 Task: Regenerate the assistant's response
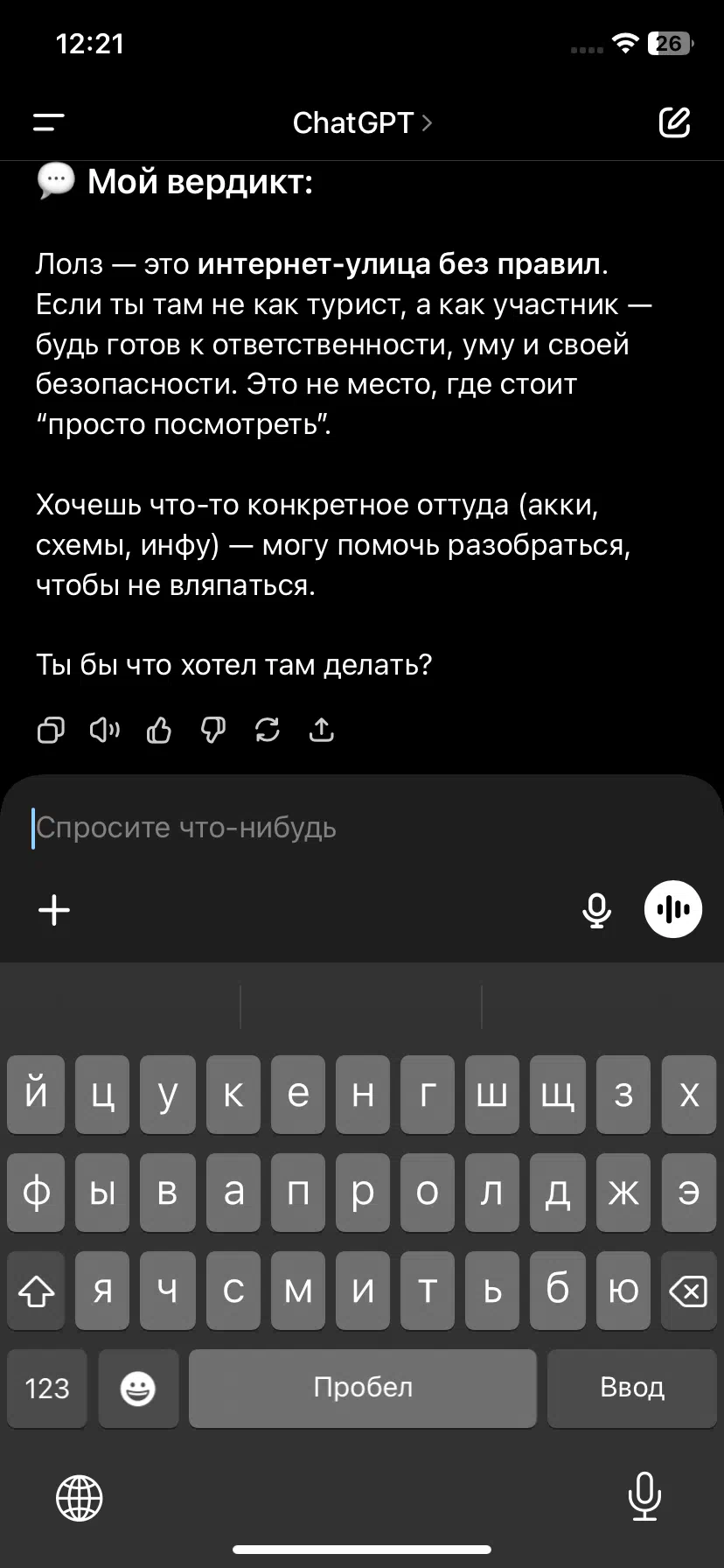point(268,730)
